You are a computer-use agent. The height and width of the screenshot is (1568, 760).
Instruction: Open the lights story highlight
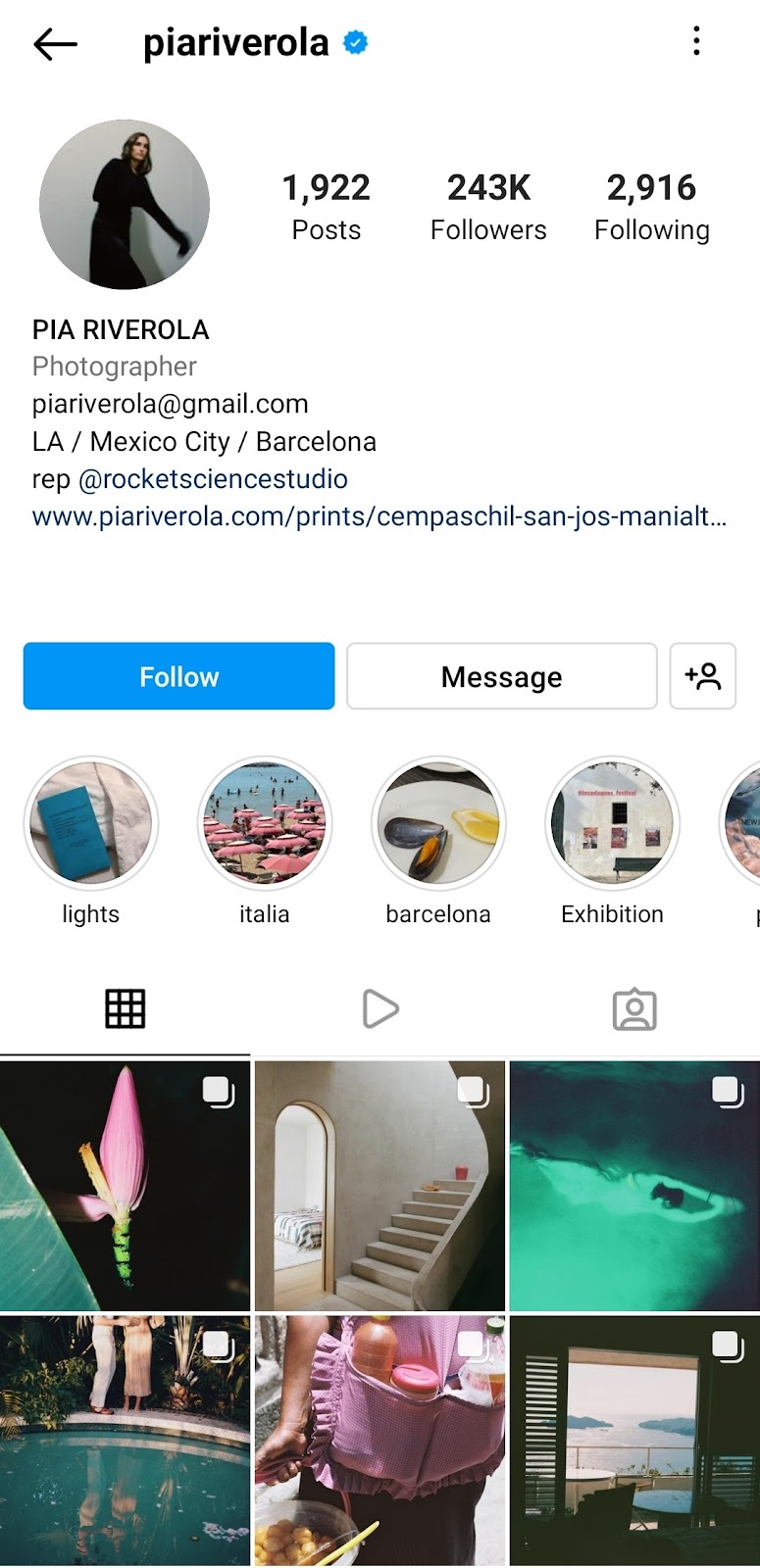pos(91,824)
